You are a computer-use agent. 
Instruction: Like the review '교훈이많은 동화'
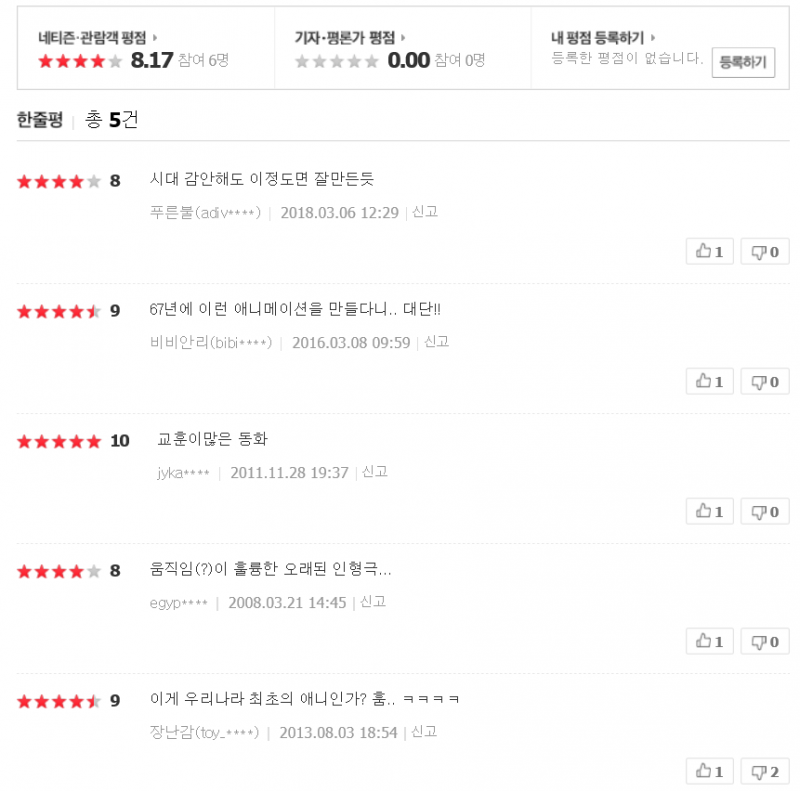pos(710,511)
